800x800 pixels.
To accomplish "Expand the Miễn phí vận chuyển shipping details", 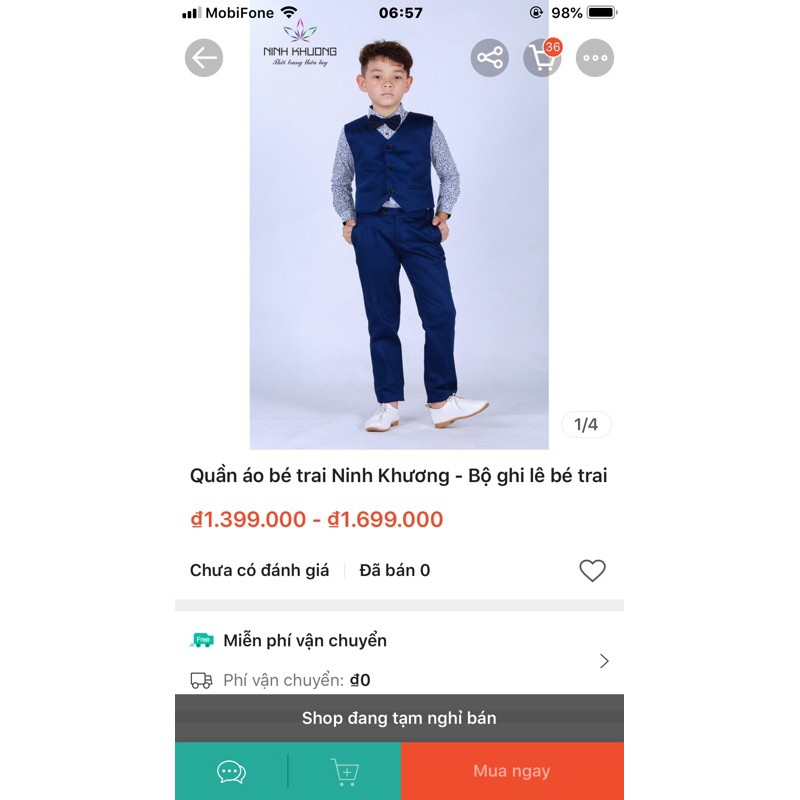I will point(604,661).
